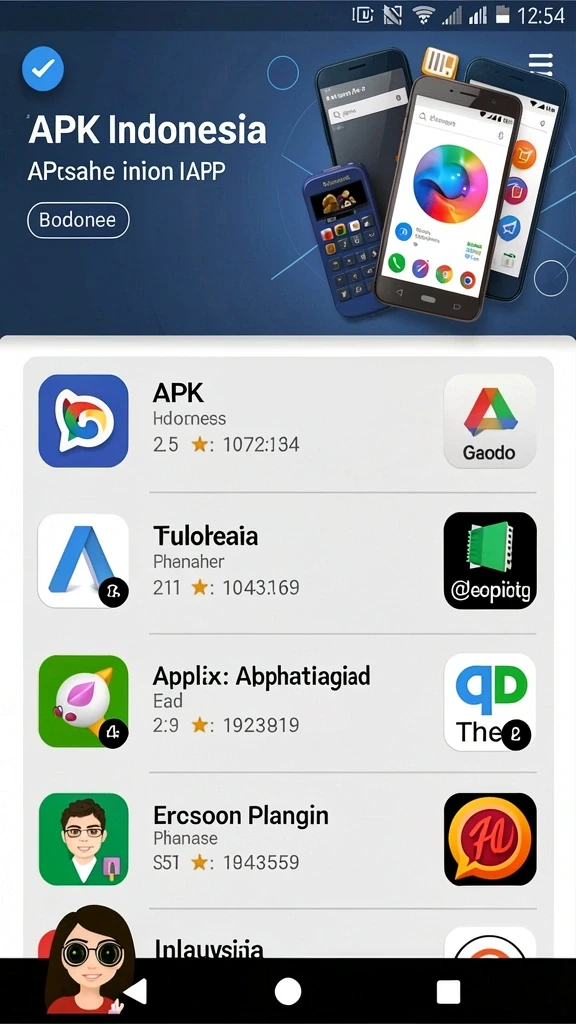This screenshot has height=1024, width=576.
Task: Go to the home screen
Action: point(288,991)
